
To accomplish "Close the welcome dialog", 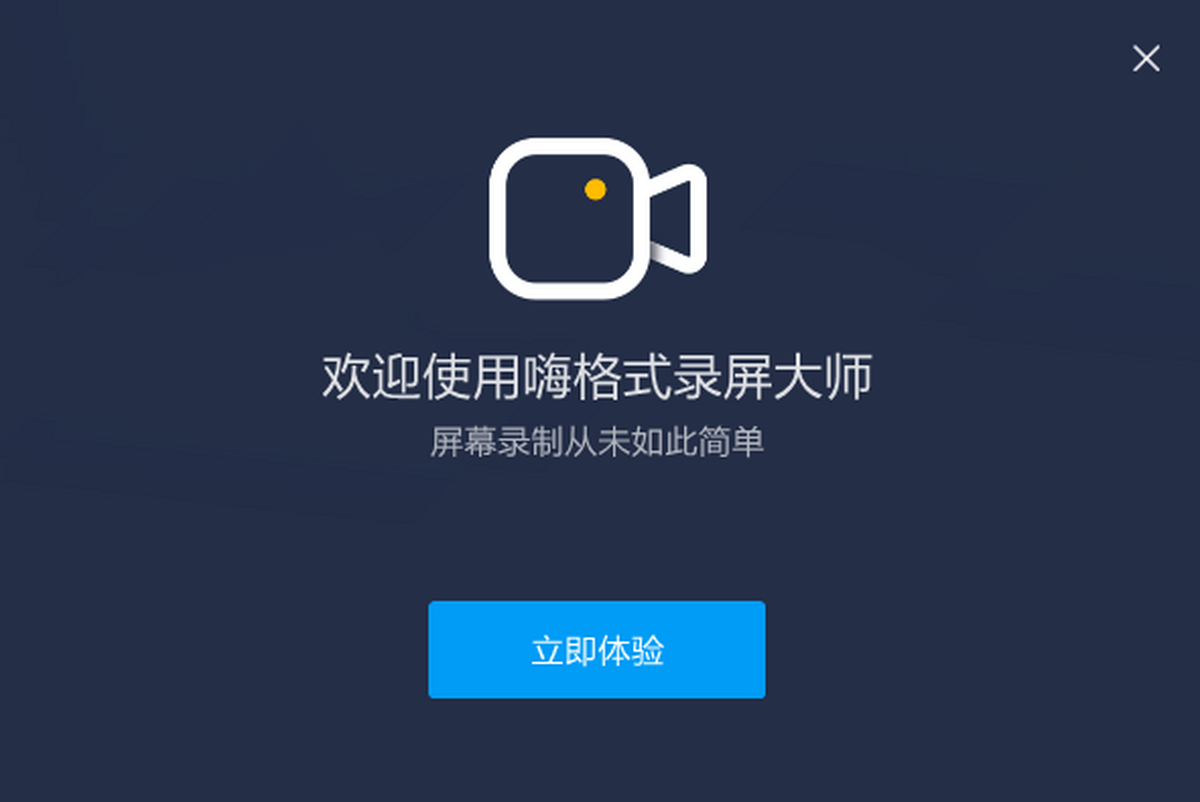I will [1146, 59].
